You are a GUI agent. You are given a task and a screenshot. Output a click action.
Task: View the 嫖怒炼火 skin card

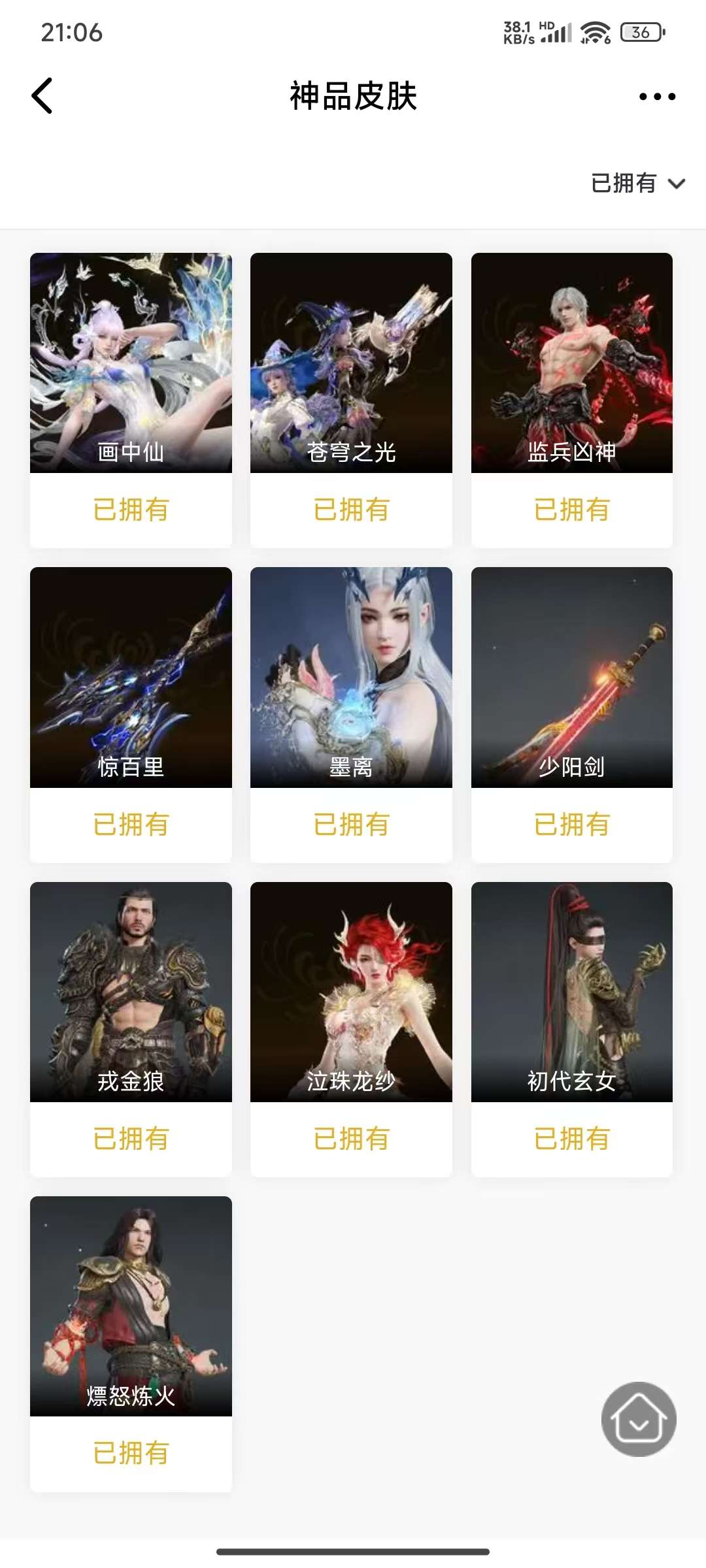(x=131, y=1307)
